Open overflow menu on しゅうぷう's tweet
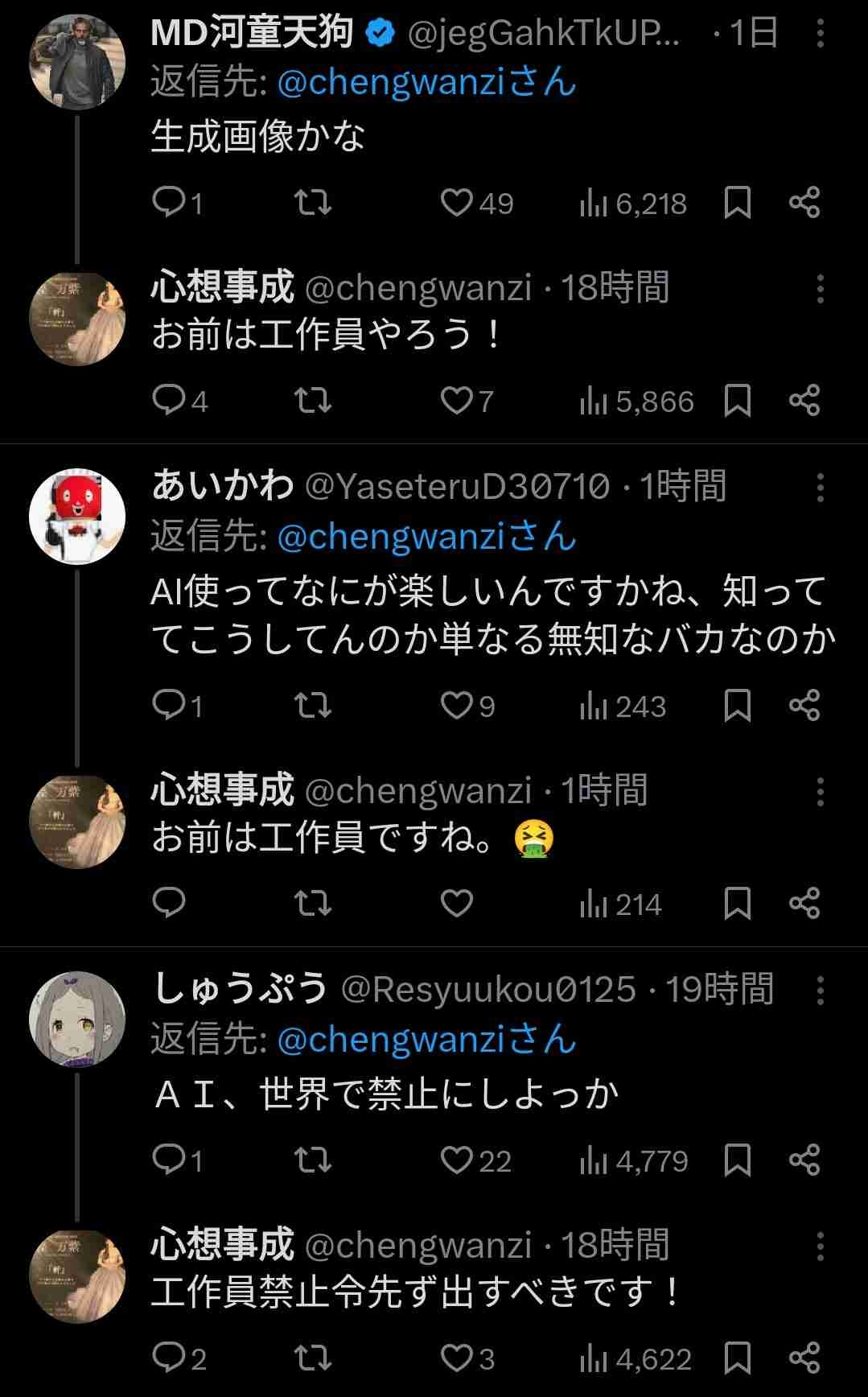Image resolution: width=868 pixels, height=1397 pixels. 820,991
